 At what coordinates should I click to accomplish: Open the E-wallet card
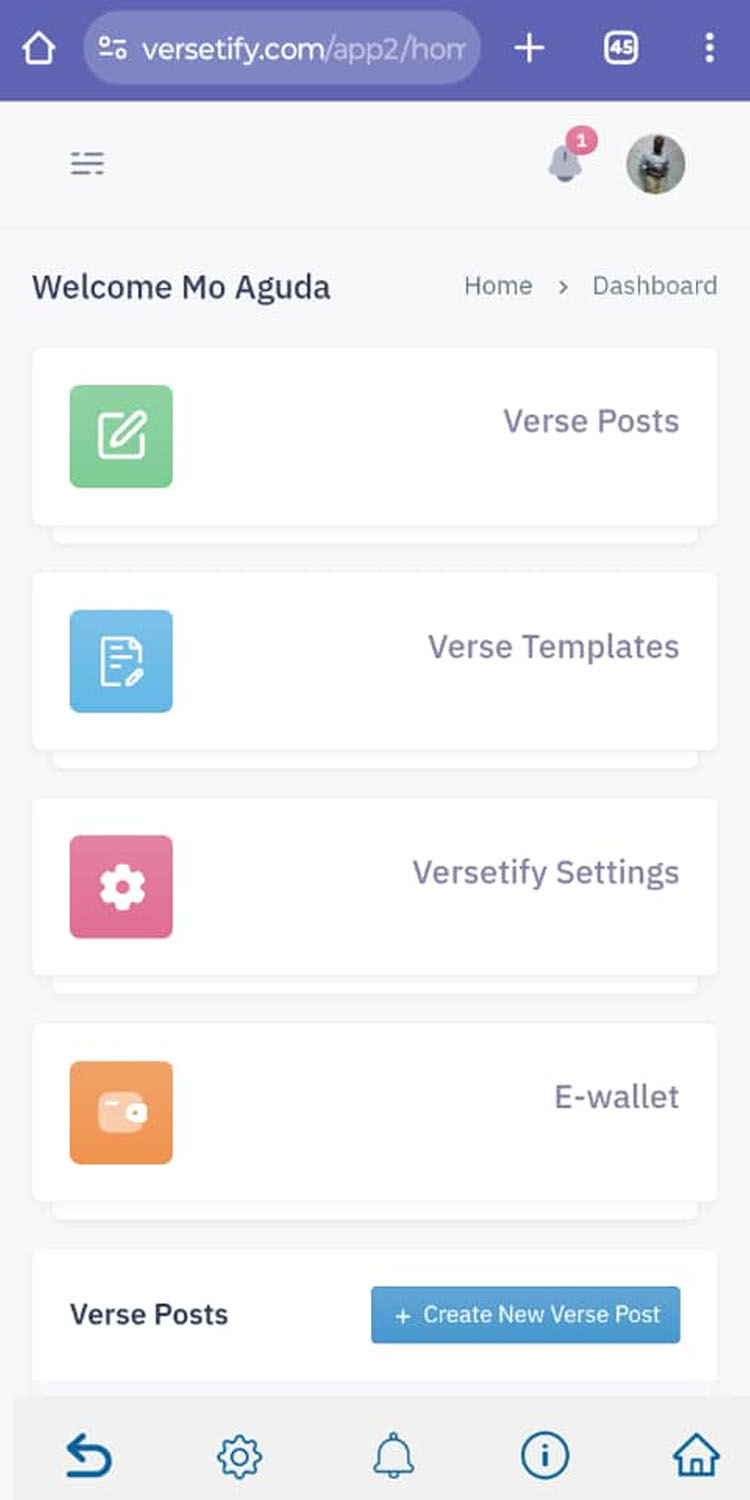(374, 1111)
